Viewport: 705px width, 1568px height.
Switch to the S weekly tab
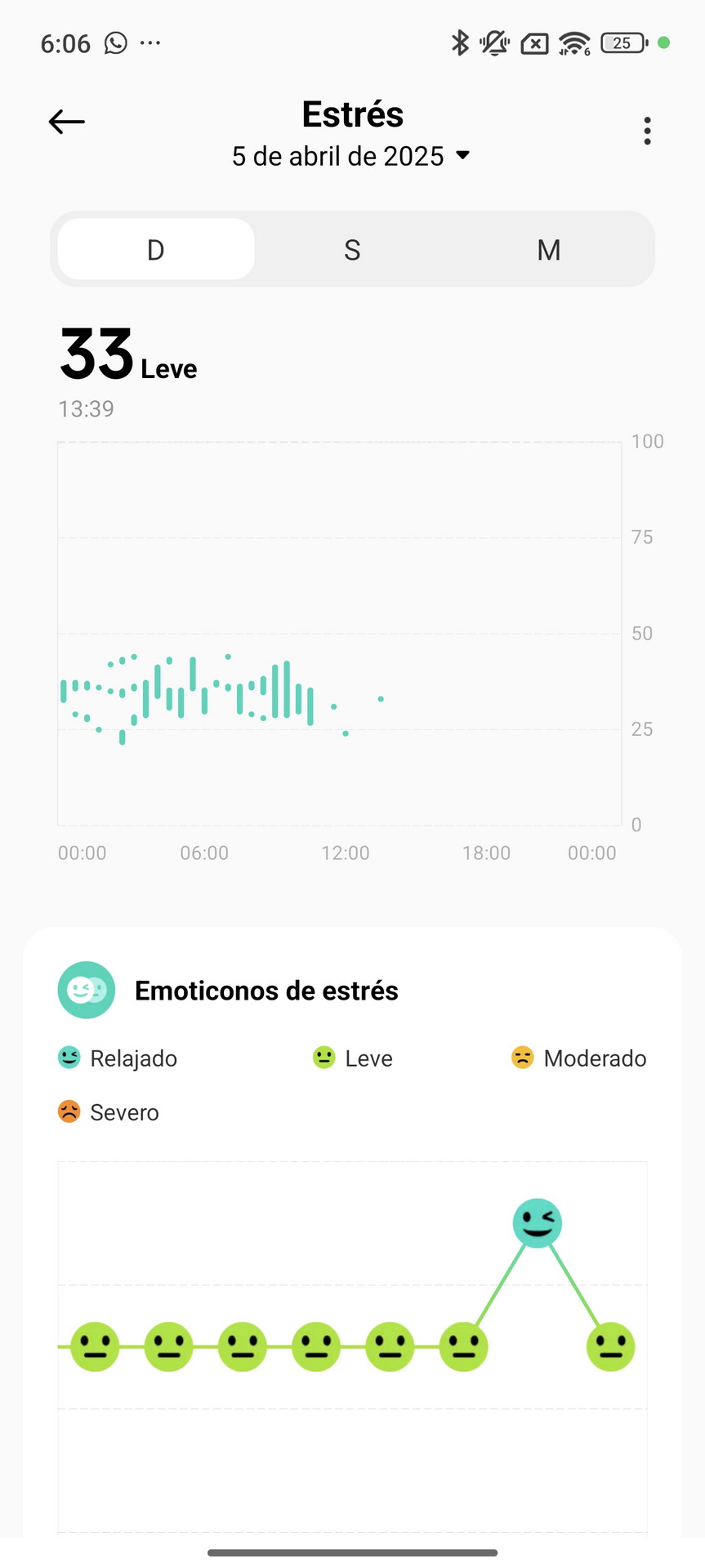pos(352,249)
